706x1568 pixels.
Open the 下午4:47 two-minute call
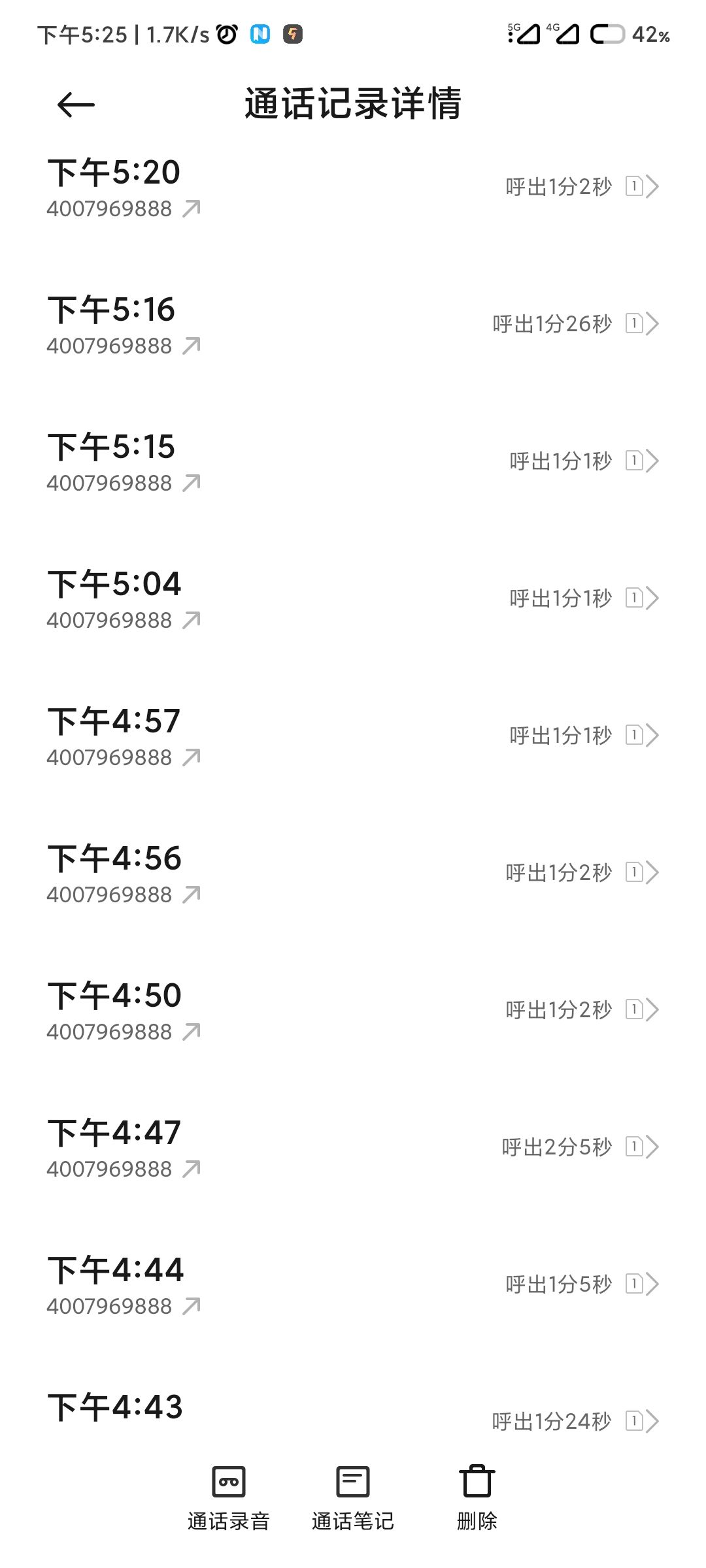[x=353, y=1148]
